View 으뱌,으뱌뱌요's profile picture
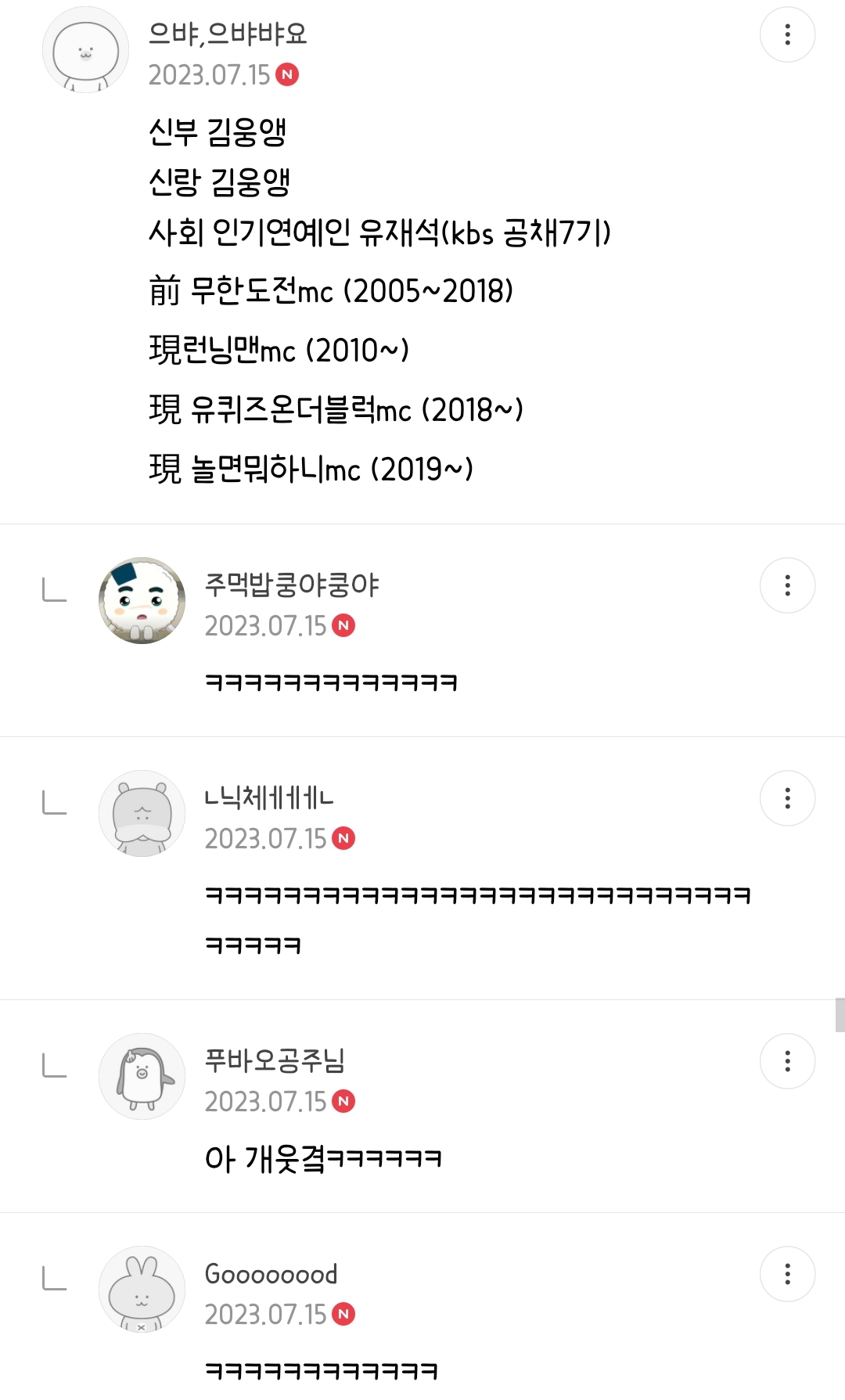845x1400 pixels. point(85,50)
